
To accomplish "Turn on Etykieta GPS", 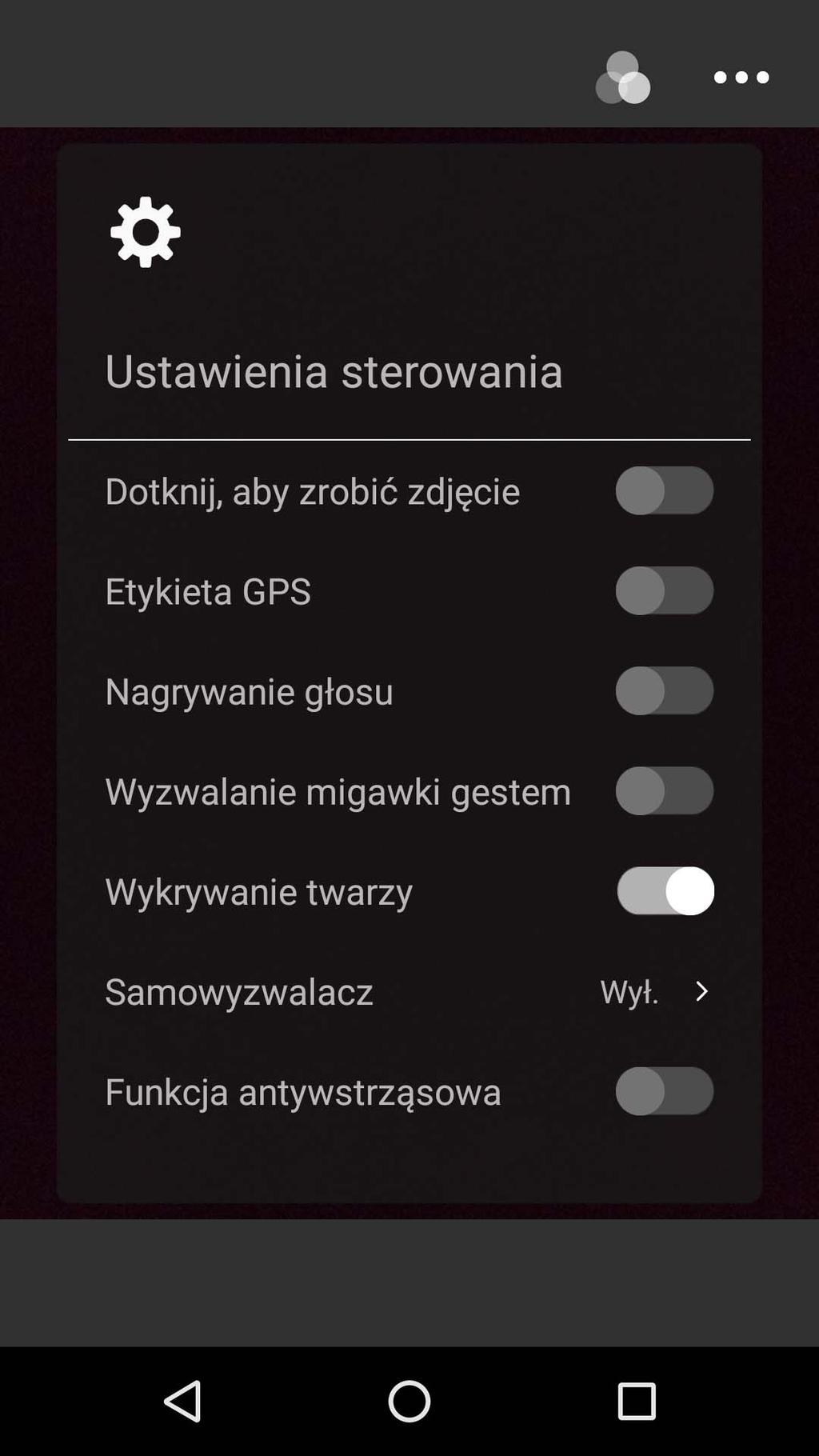I will (x=665, y=590).
